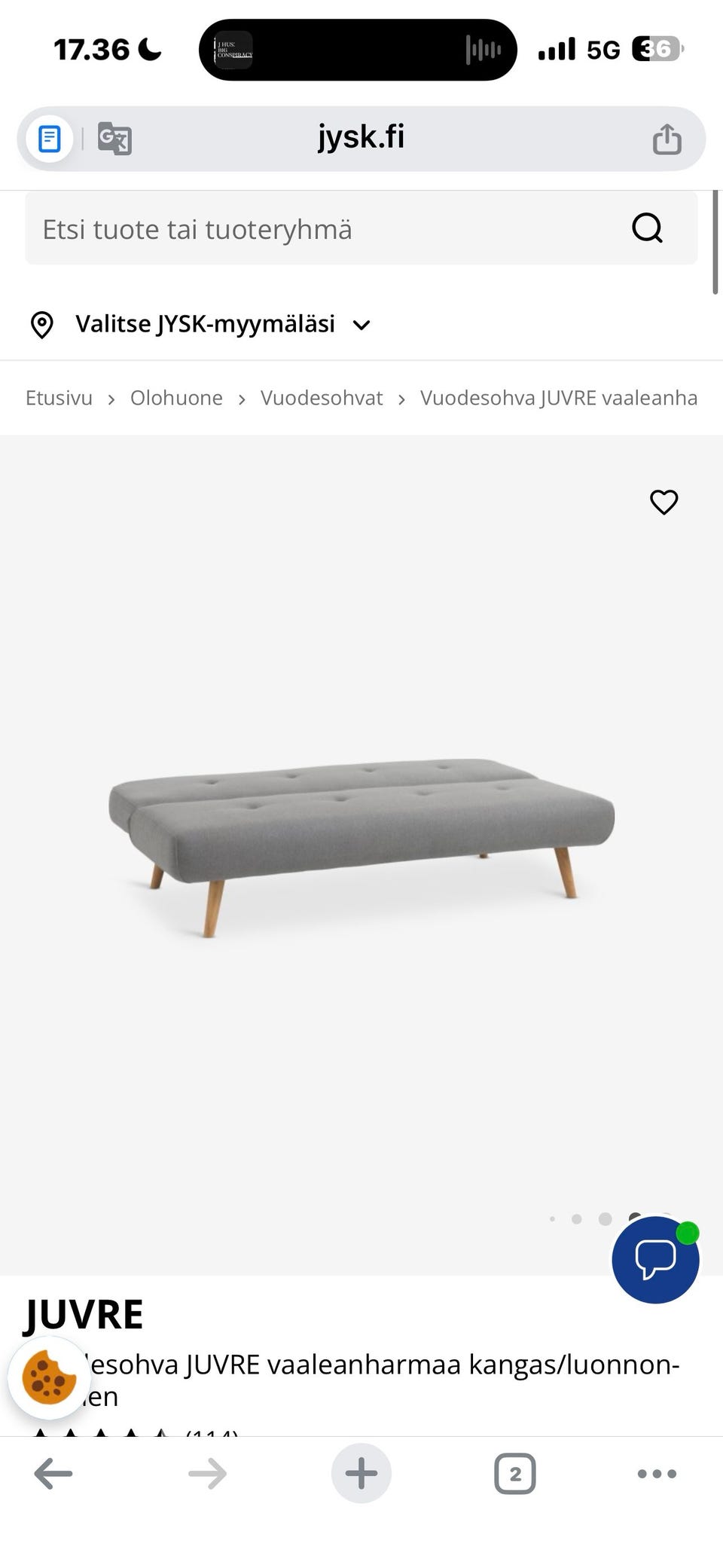This screenshot has height=1568, width=723.
Task: Go back to the previous page
Action: click(x=53, y=1474)
